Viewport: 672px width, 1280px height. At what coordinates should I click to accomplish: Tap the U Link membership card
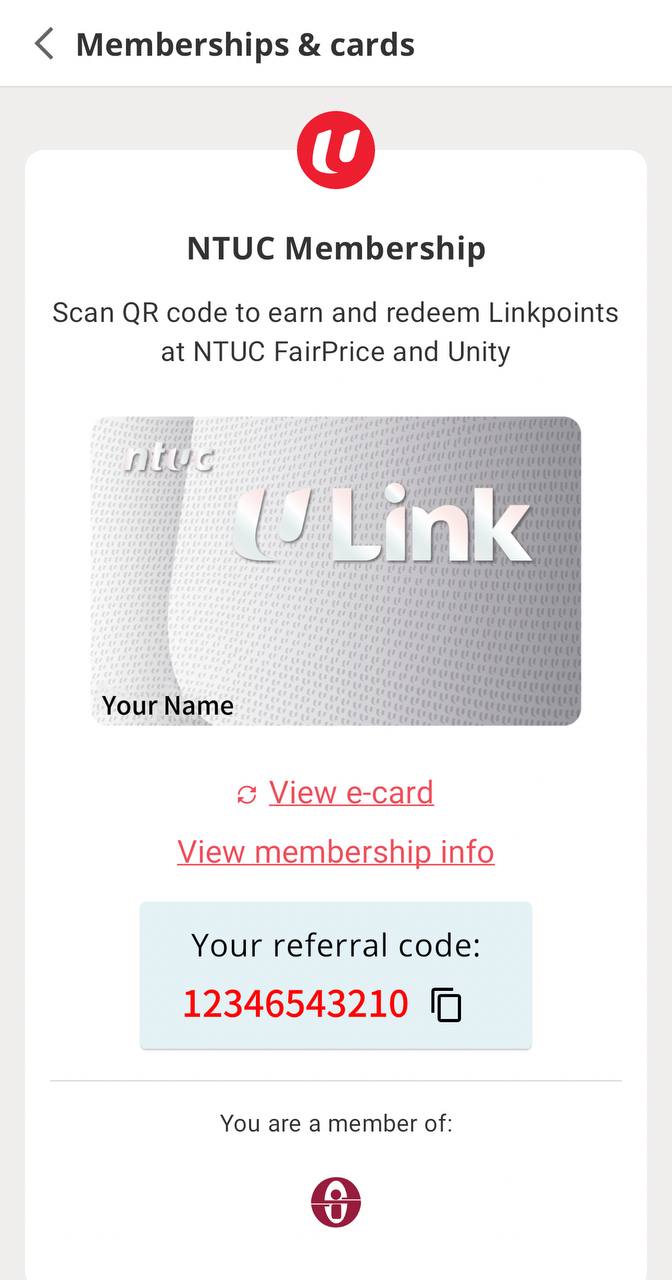pos(336,571)
